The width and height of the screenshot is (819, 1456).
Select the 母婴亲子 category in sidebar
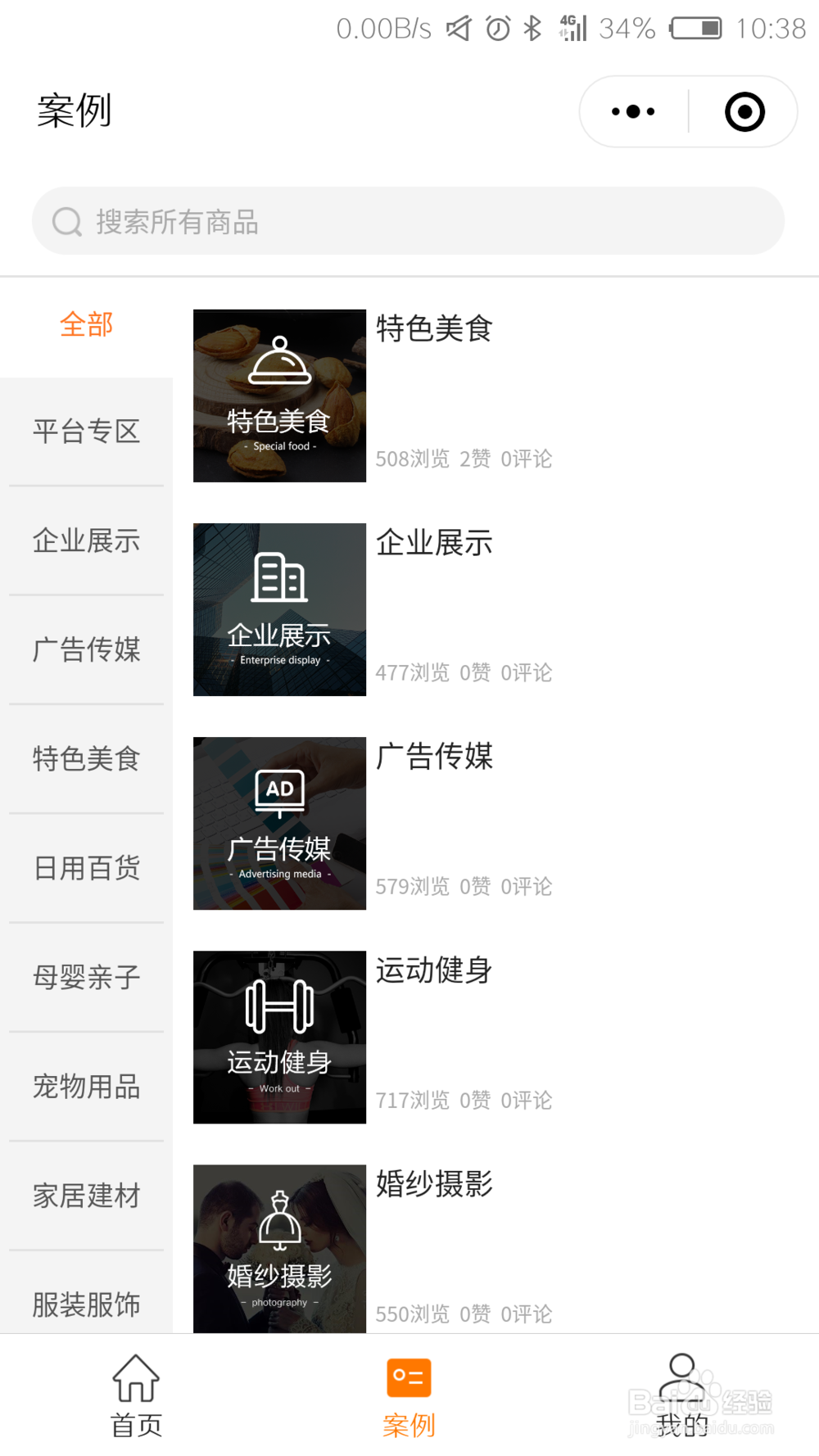click(x=86, y=978)
